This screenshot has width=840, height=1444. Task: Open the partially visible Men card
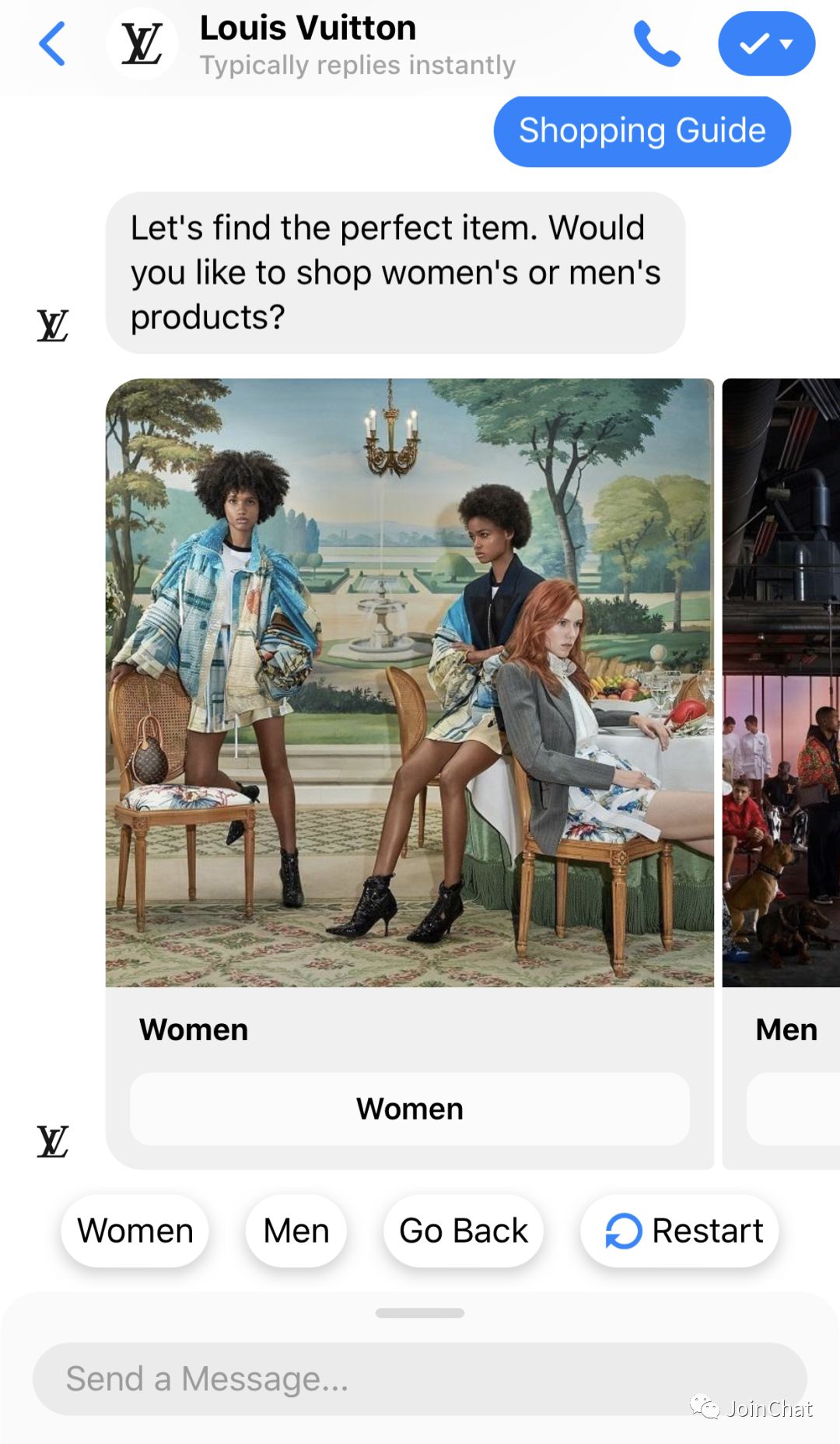click(782, 682)
